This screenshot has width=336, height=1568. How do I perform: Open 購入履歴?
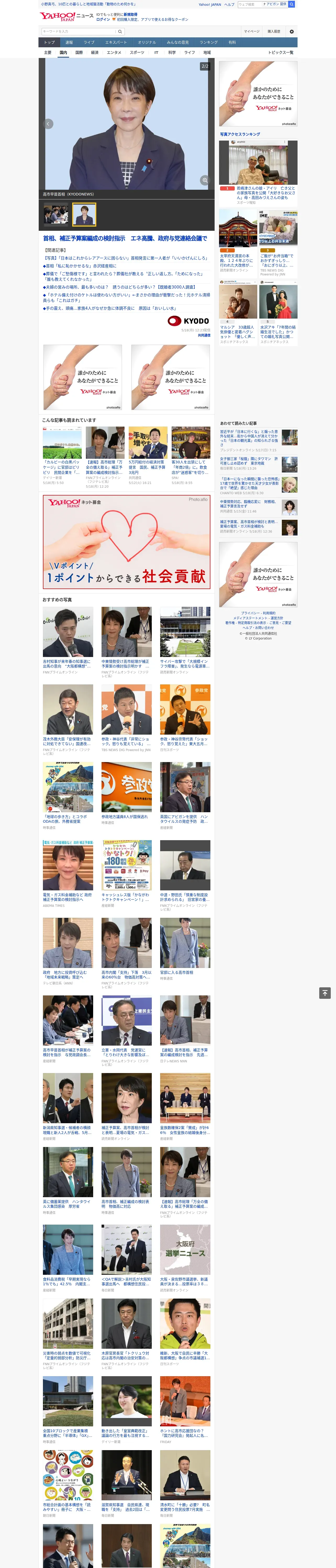click(x=274, y=32)
